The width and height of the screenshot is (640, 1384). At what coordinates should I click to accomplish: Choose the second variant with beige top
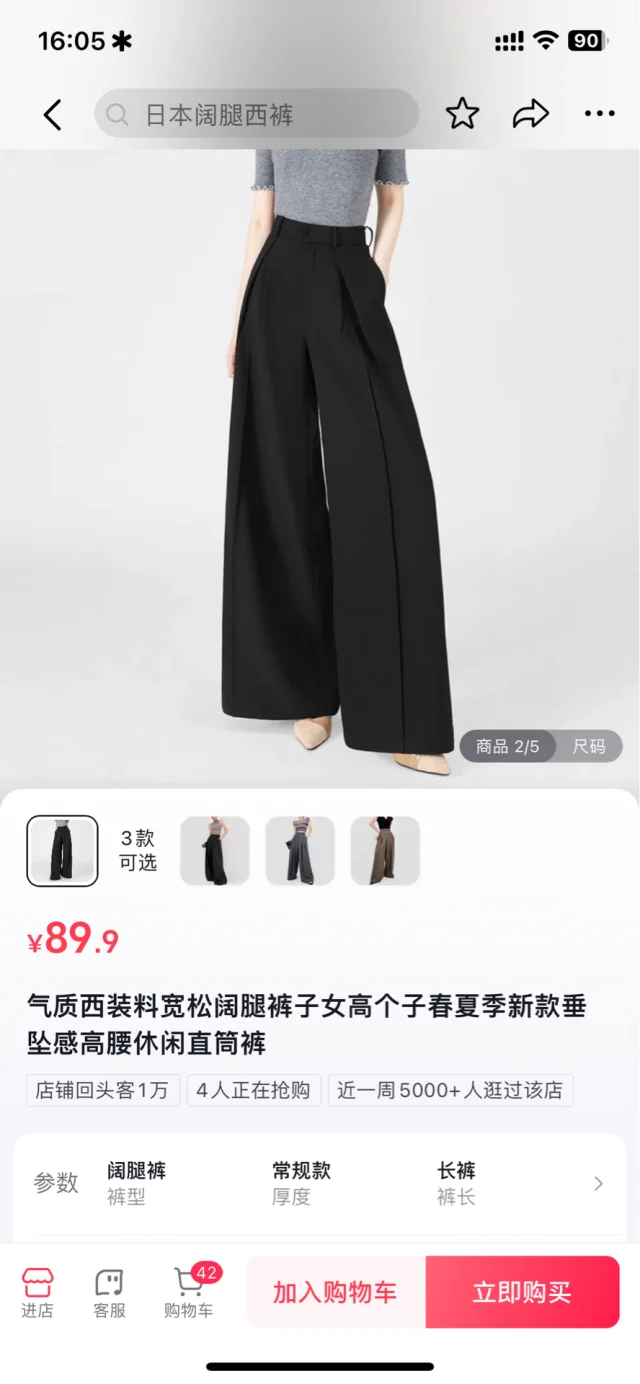click(214, 851)
